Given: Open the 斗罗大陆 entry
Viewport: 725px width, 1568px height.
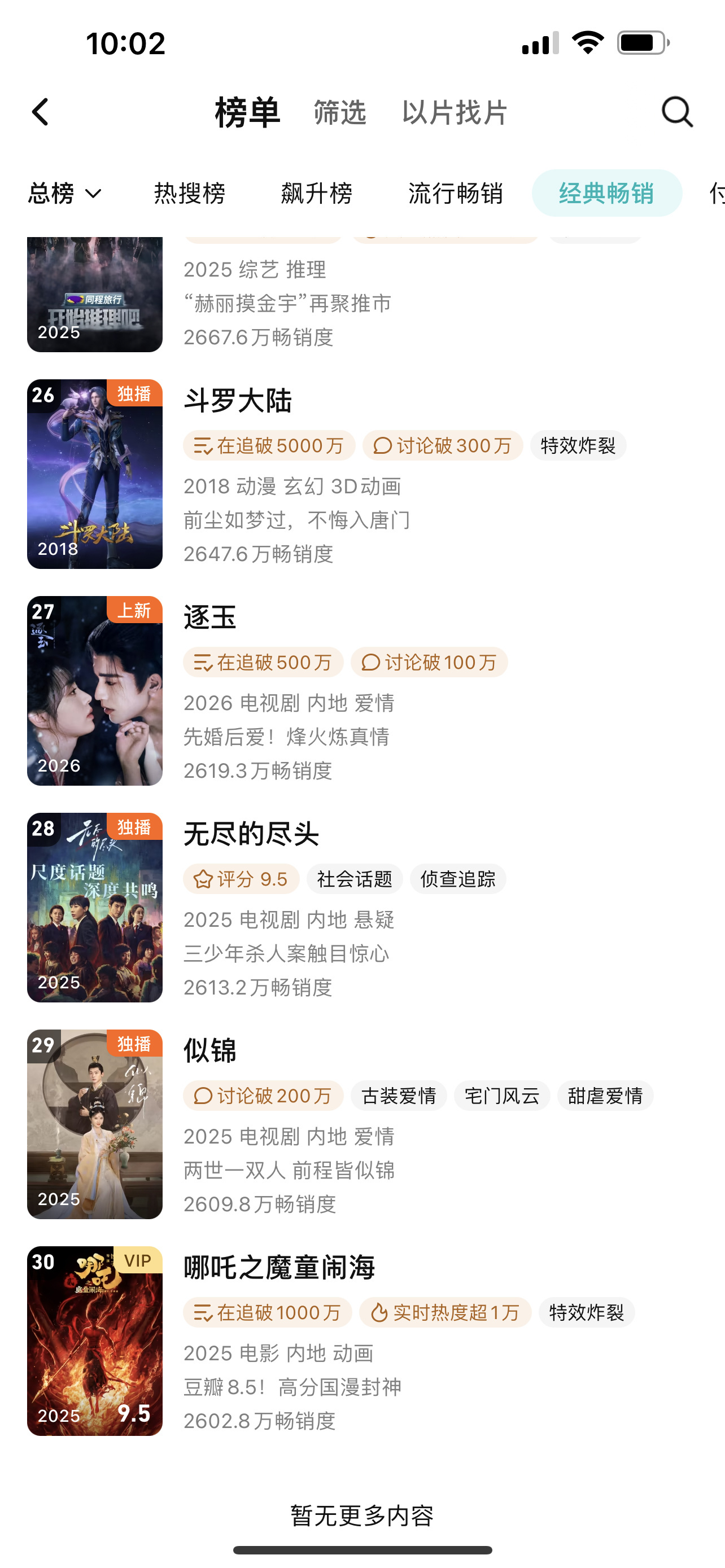Looking at the screenshot, I should (x=362, y=474).
